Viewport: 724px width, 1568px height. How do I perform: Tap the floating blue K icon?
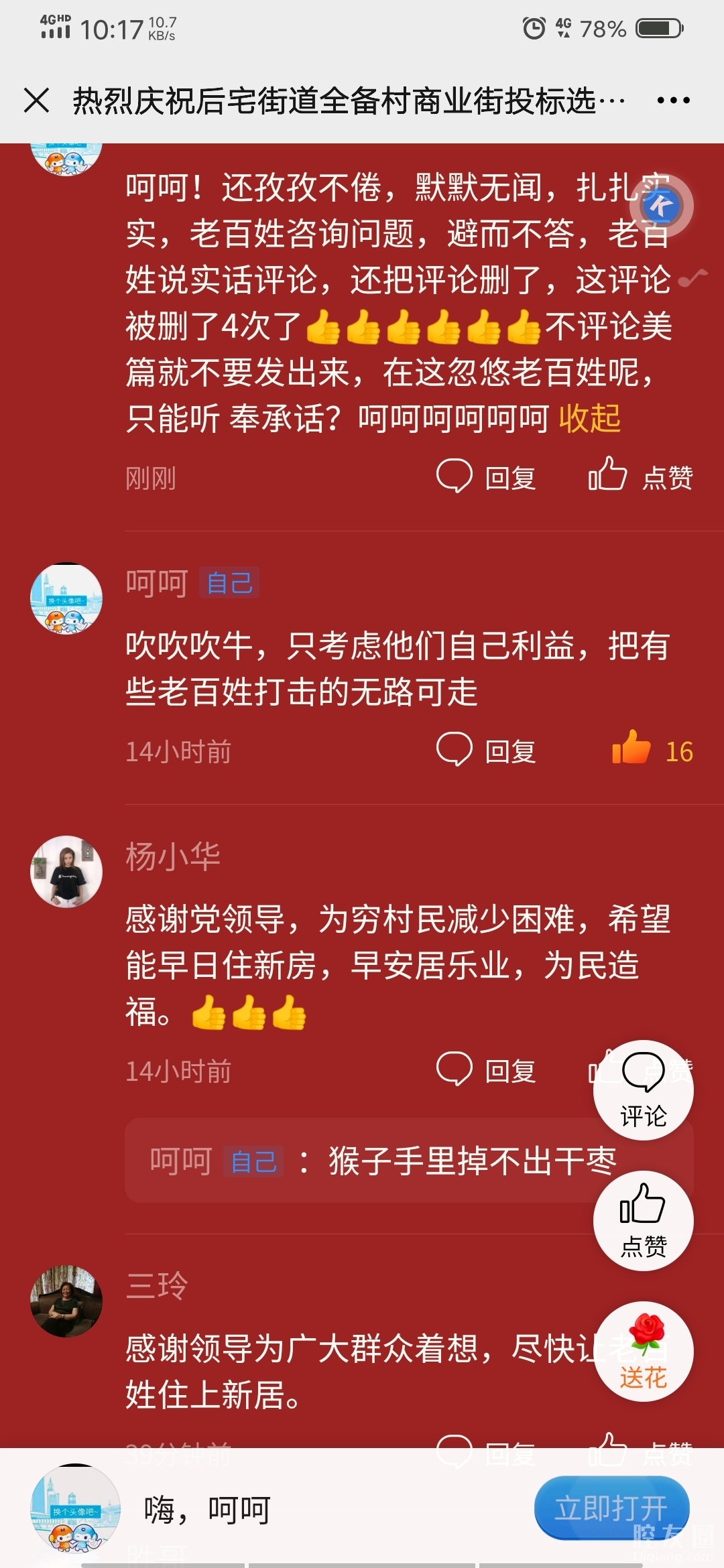point(660,206)
